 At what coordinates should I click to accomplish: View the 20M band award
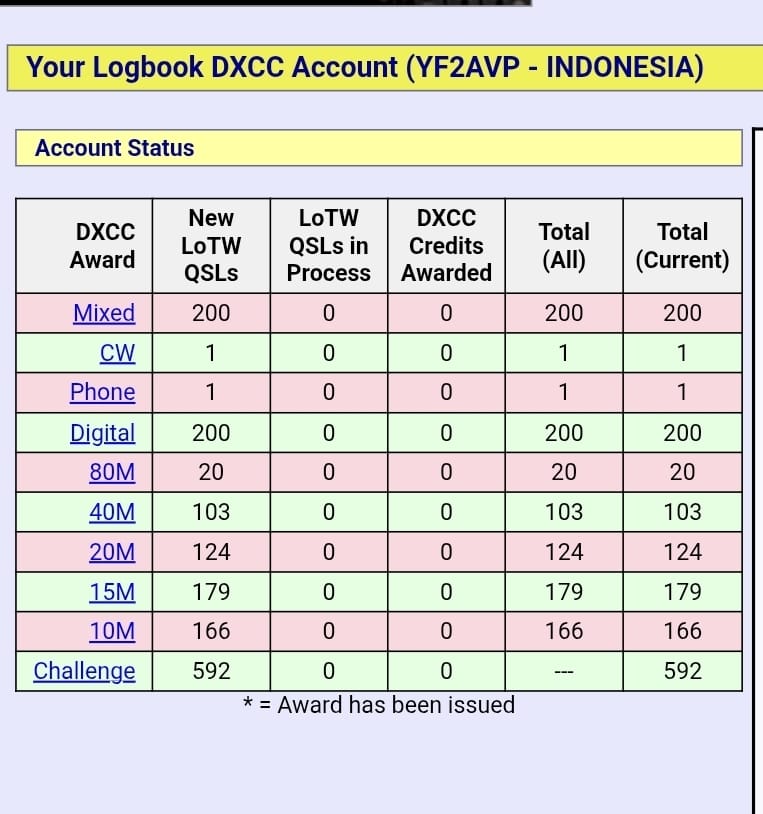pos(111,552)
